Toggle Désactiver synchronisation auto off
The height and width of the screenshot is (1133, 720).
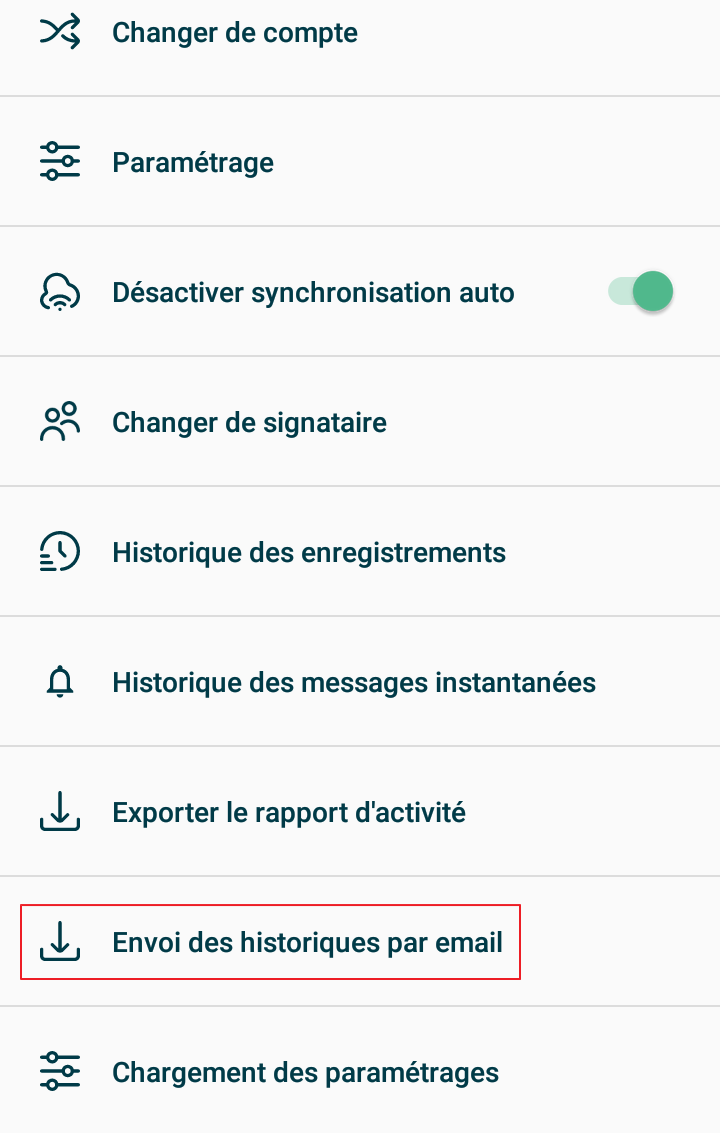[x=641, y=291]
